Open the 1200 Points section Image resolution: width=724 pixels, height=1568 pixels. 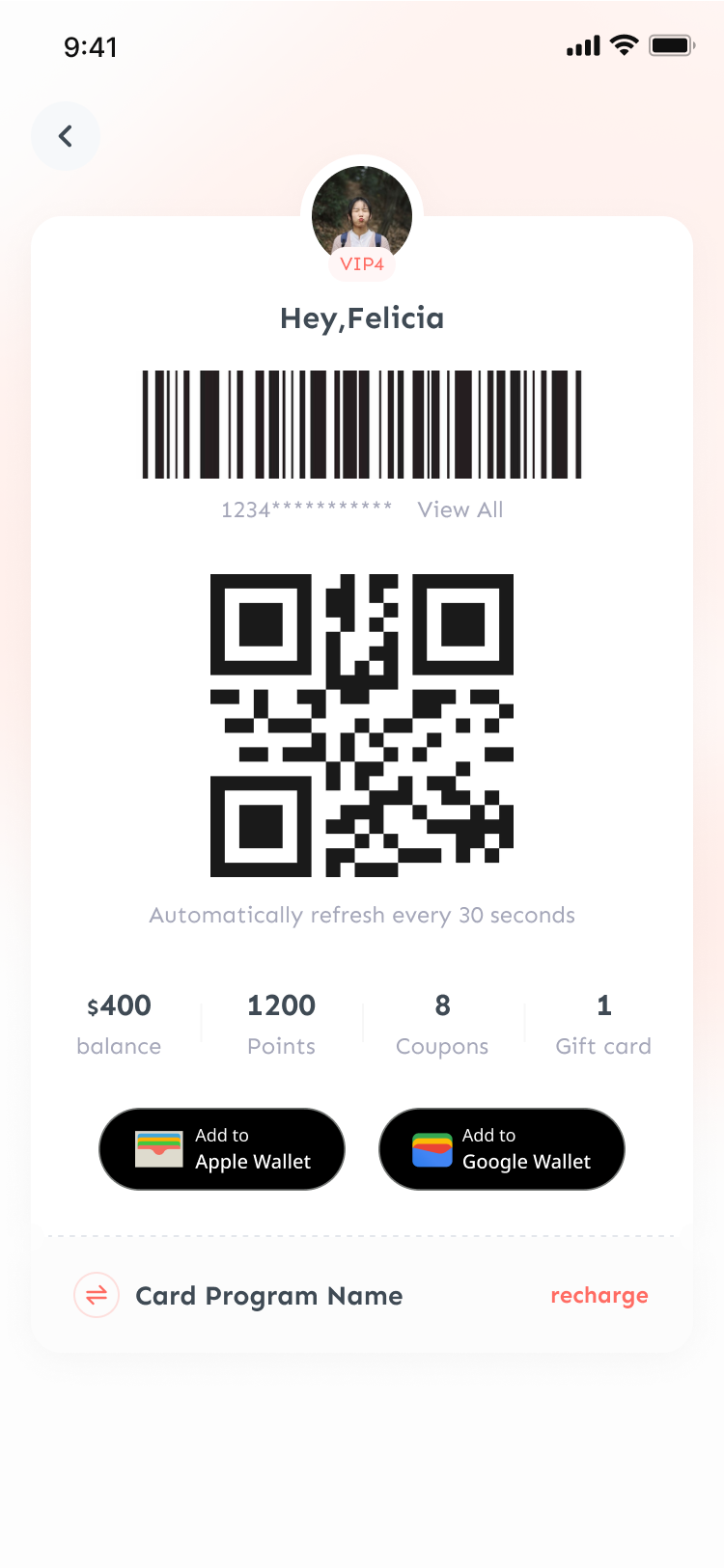pos(281,1023)
